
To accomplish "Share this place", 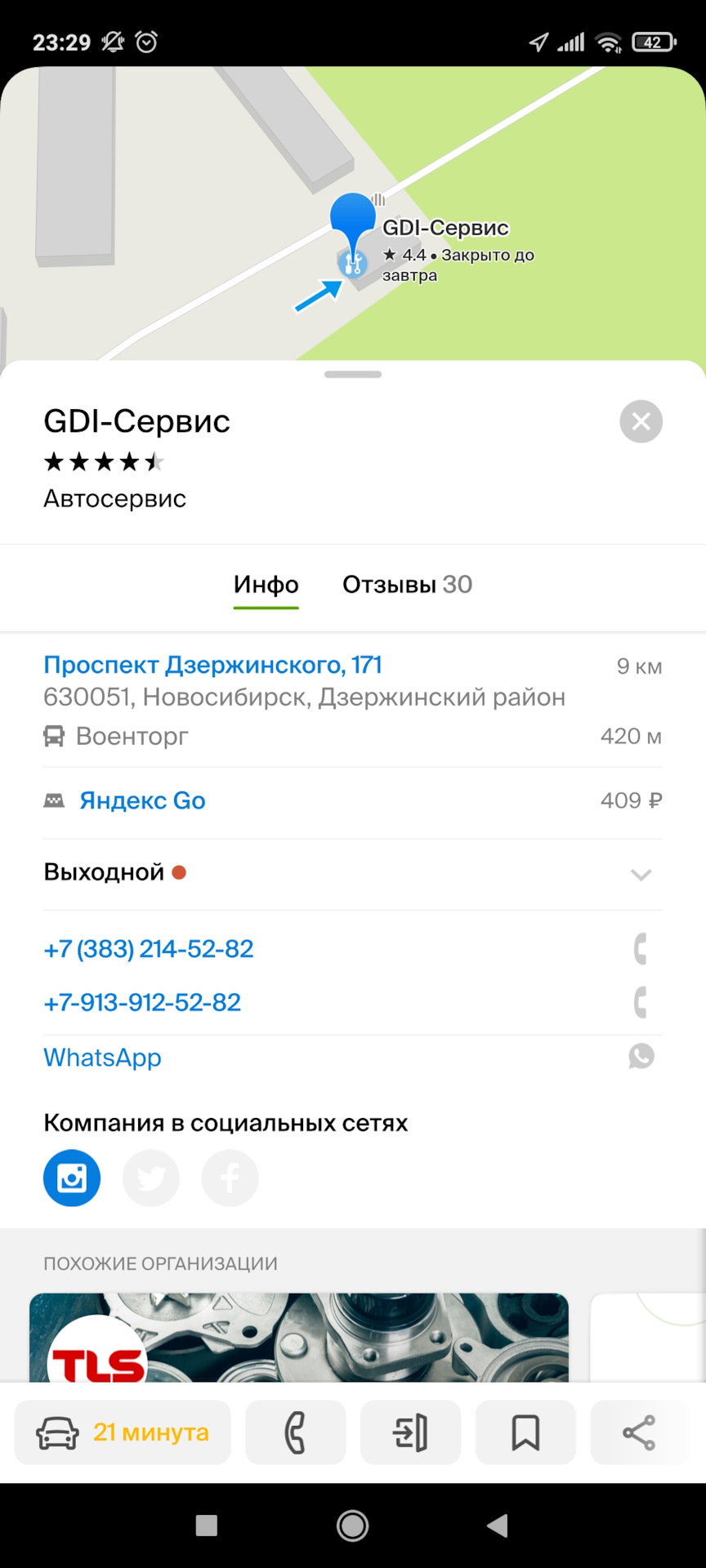I will click(639, 1432).
